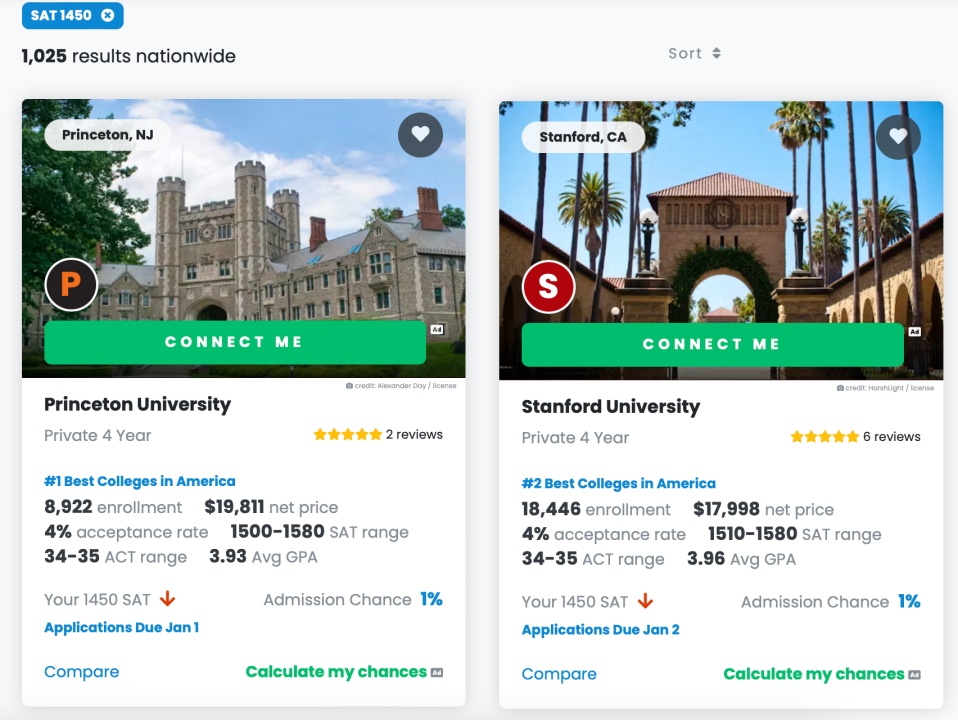
Task: Favorite Stanford University with the heart icon
Action: pyautogui.click(x=898, y=137)
